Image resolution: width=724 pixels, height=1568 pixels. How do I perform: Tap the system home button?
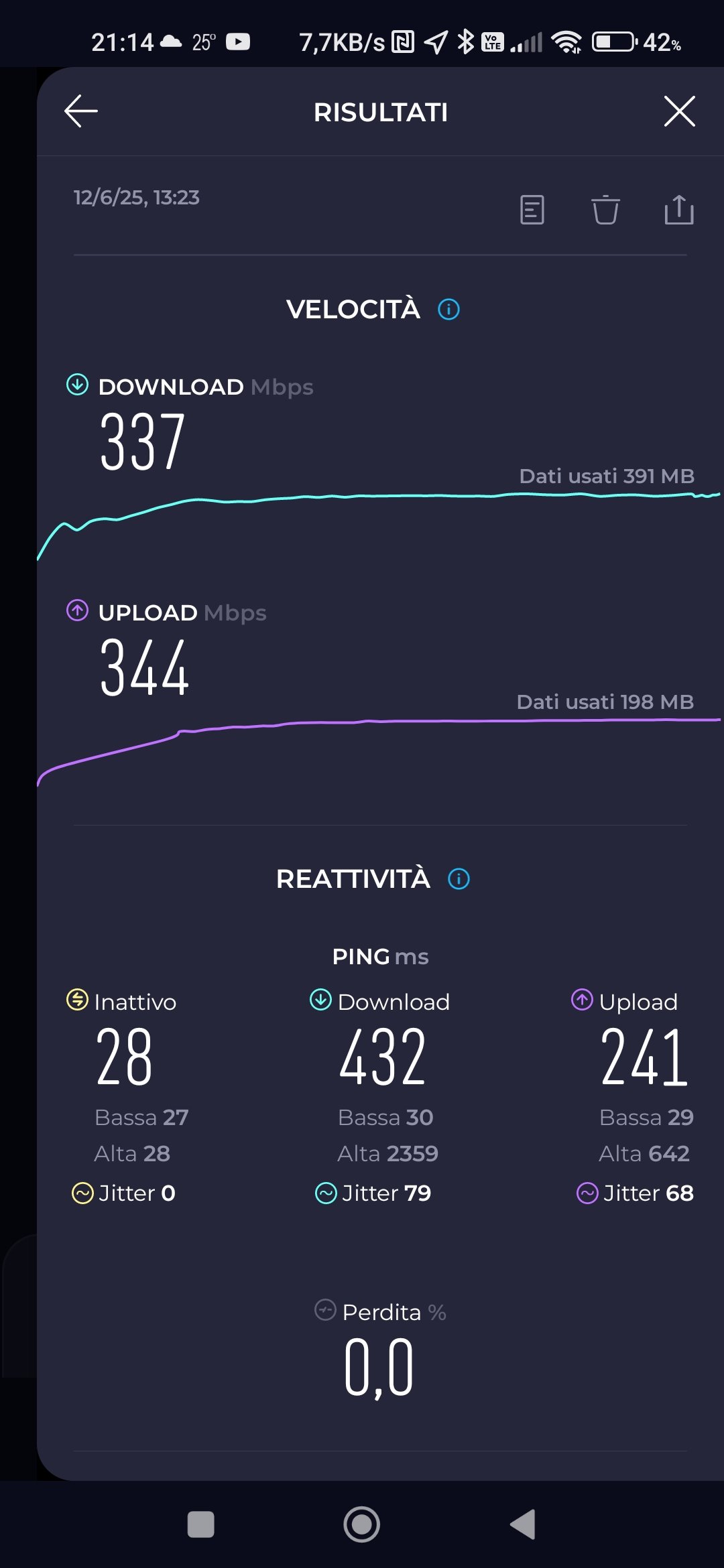click(362, 1524)
